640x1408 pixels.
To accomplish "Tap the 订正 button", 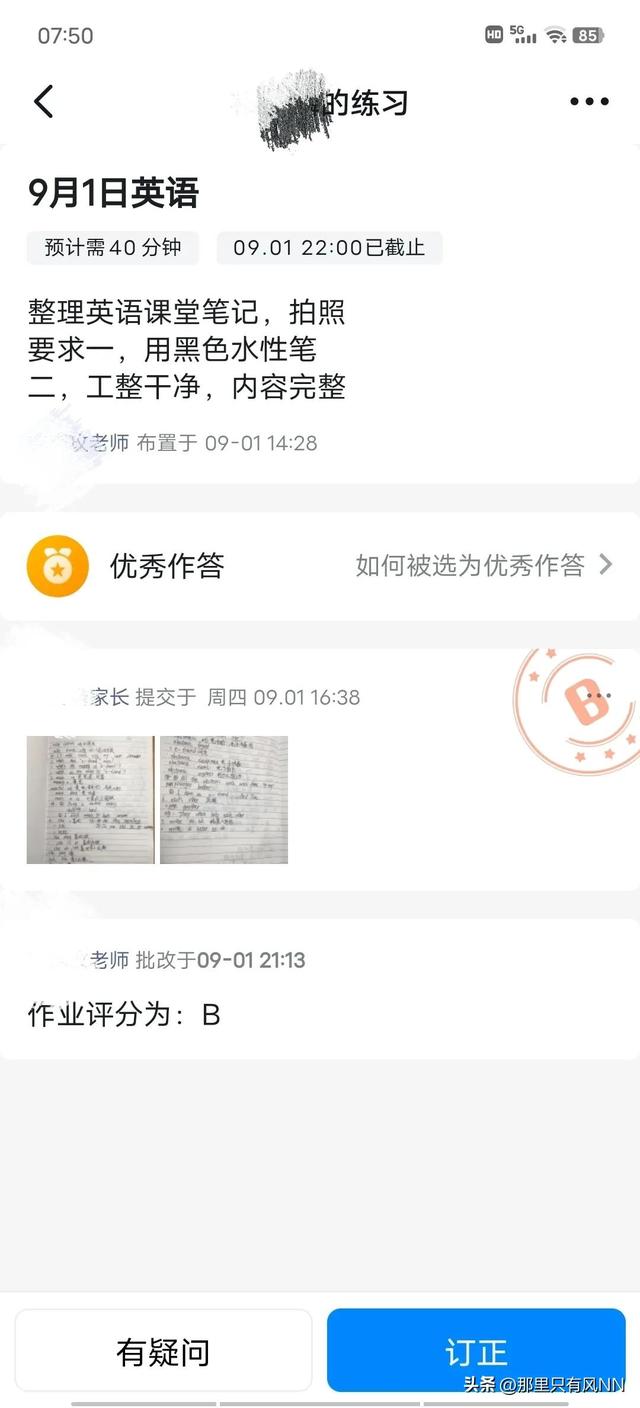I will pyautogui.click(x=476, y=1352).
